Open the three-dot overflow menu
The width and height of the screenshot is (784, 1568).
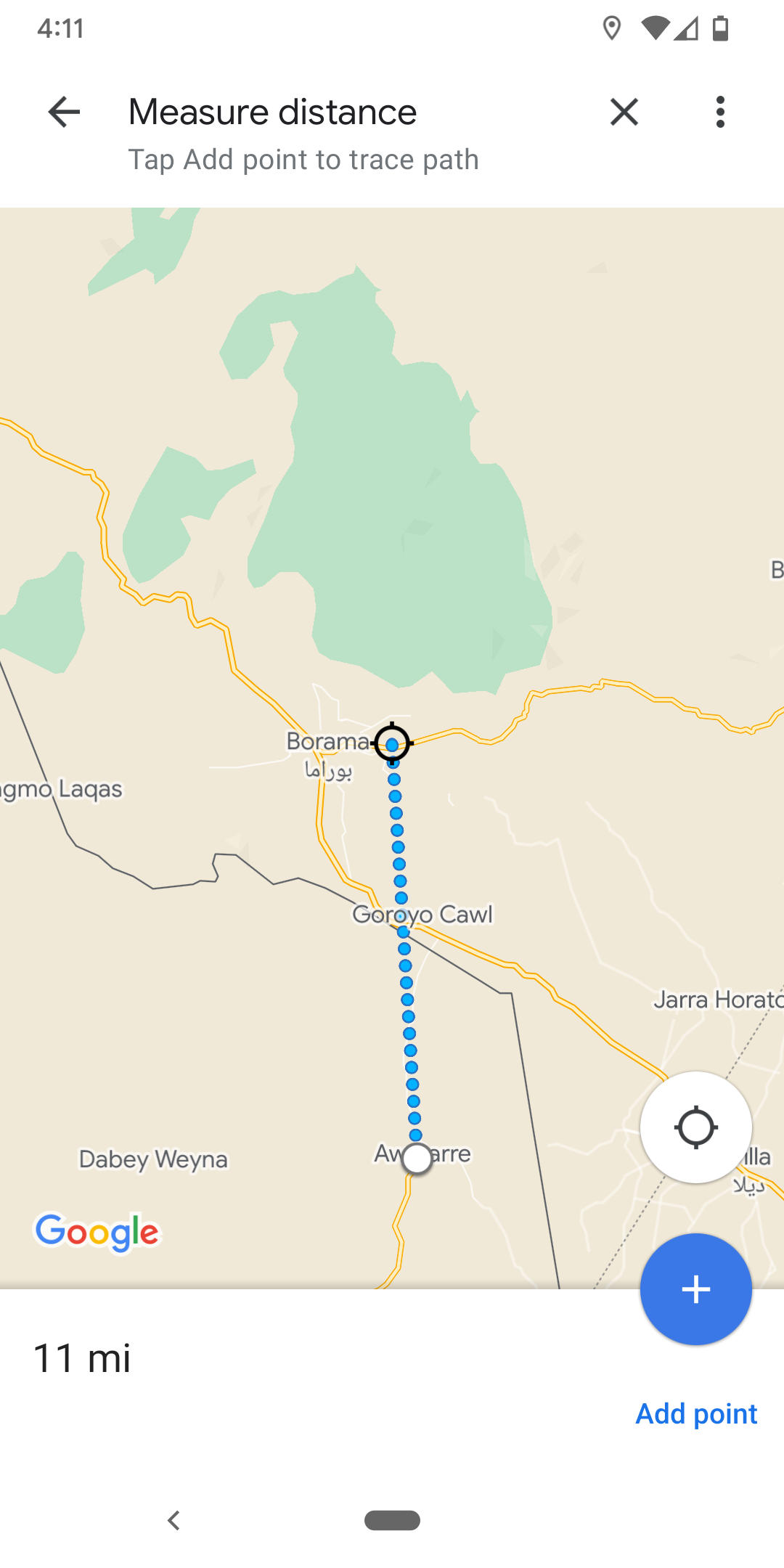pyautogui.click(x=719, y=113)
